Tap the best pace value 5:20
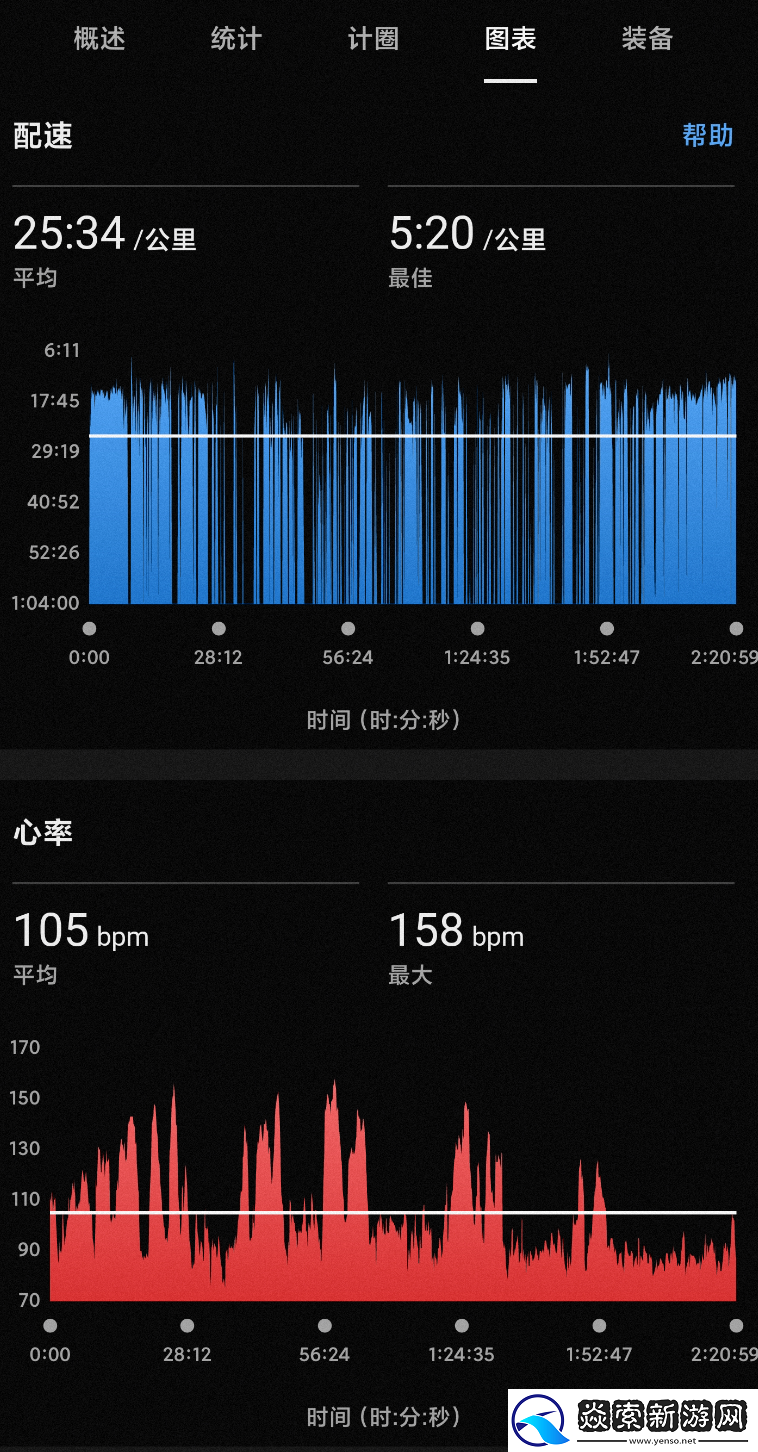The height and width of the screenshot is (1452, 758). coord(432,232)
